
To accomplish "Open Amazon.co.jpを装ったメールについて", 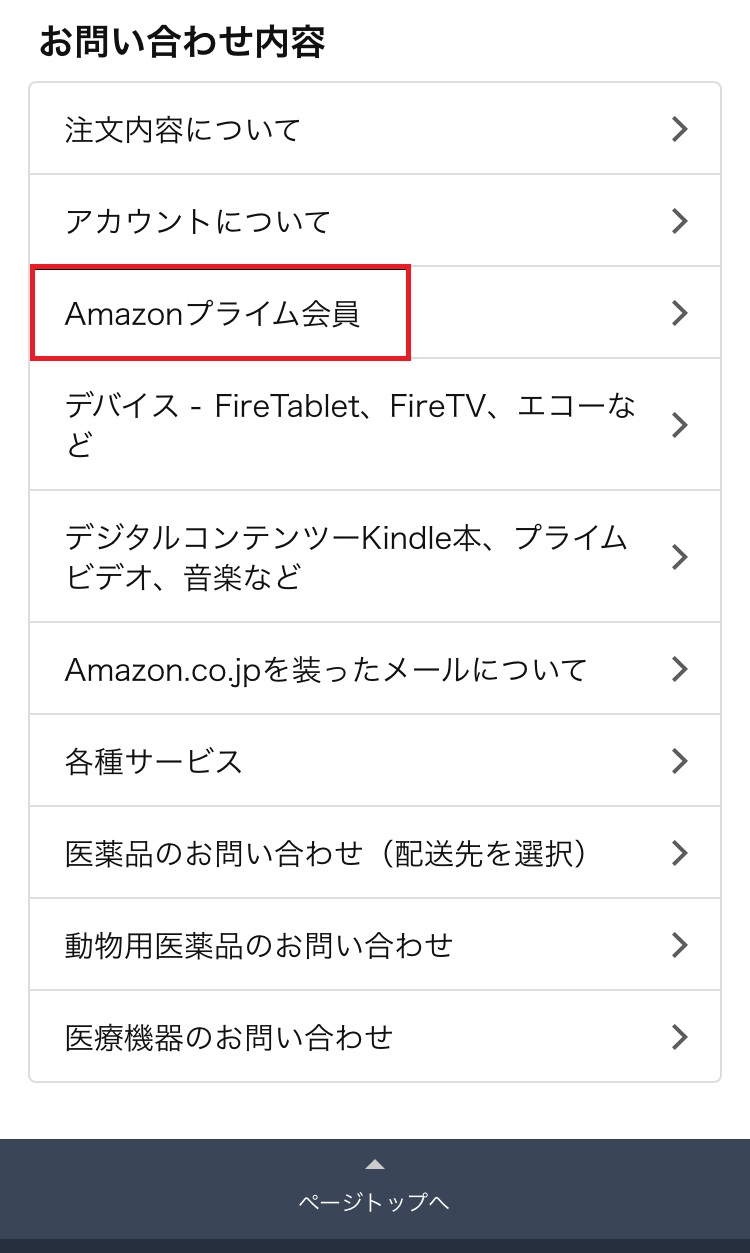I will 374,669.
